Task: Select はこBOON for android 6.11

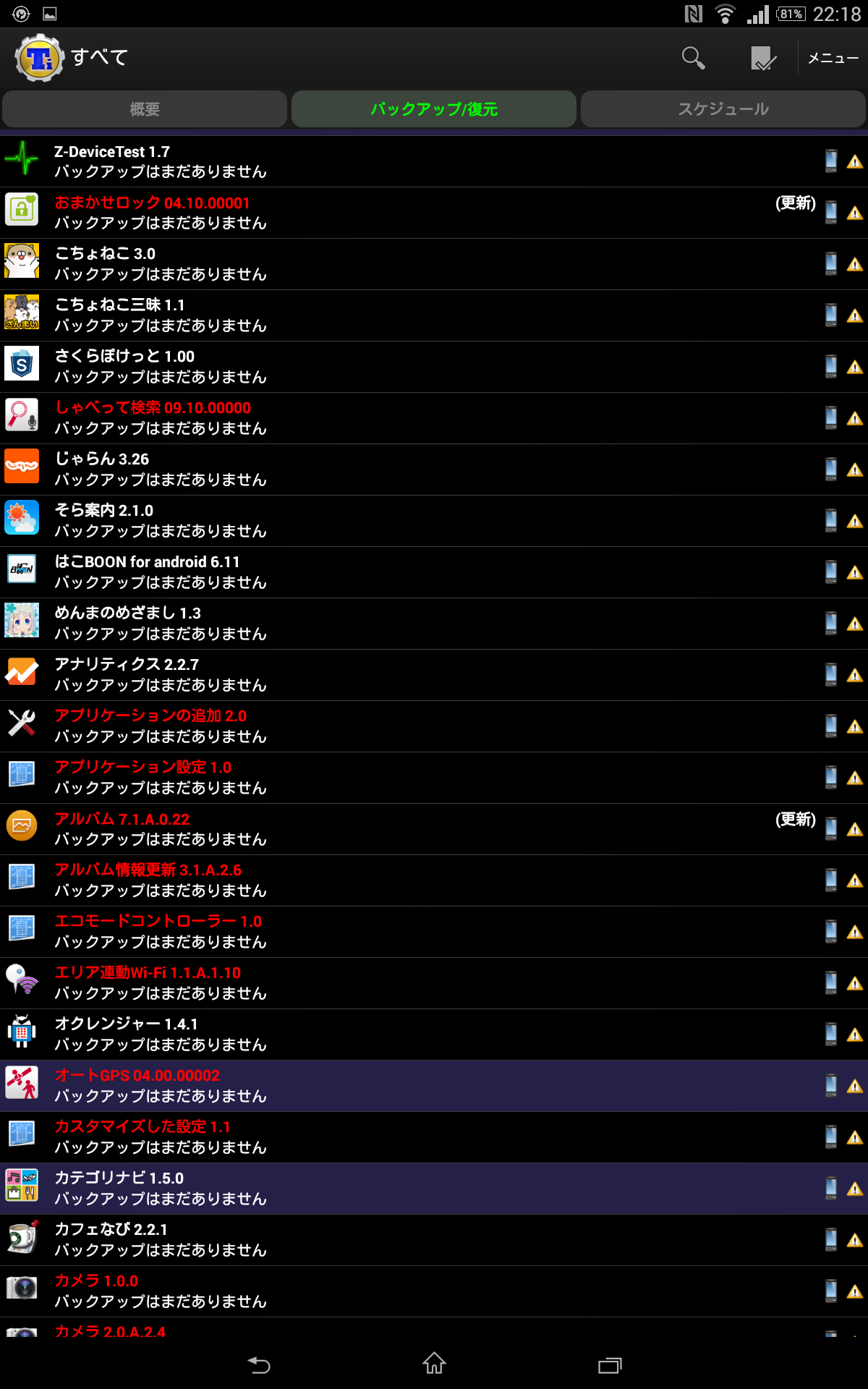Action: (434, 572)
